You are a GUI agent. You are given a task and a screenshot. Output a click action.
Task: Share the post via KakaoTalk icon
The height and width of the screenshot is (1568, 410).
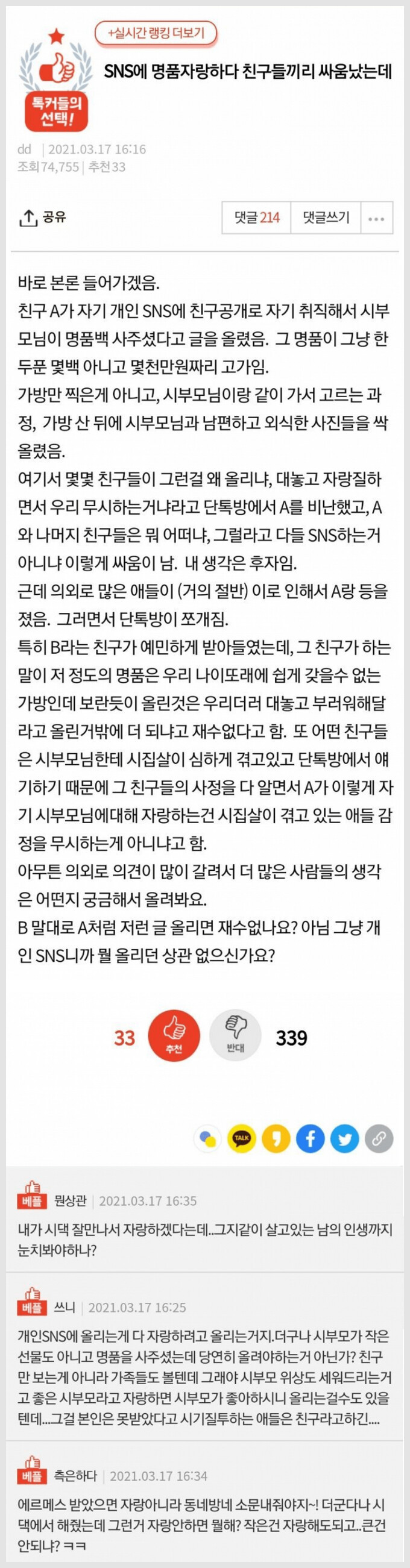241,1138
